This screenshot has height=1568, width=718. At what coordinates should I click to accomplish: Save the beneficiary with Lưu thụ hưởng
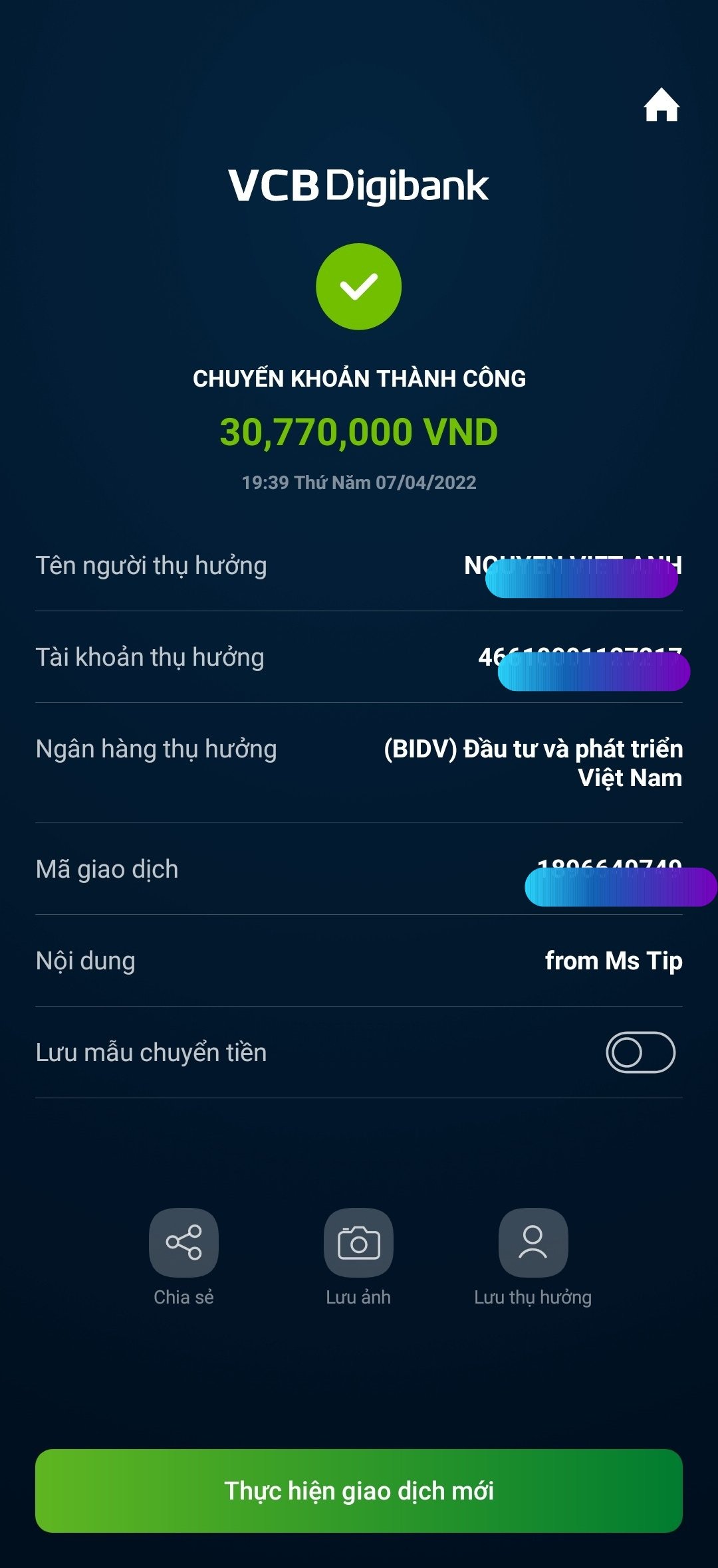click(x=533, y=1242)
